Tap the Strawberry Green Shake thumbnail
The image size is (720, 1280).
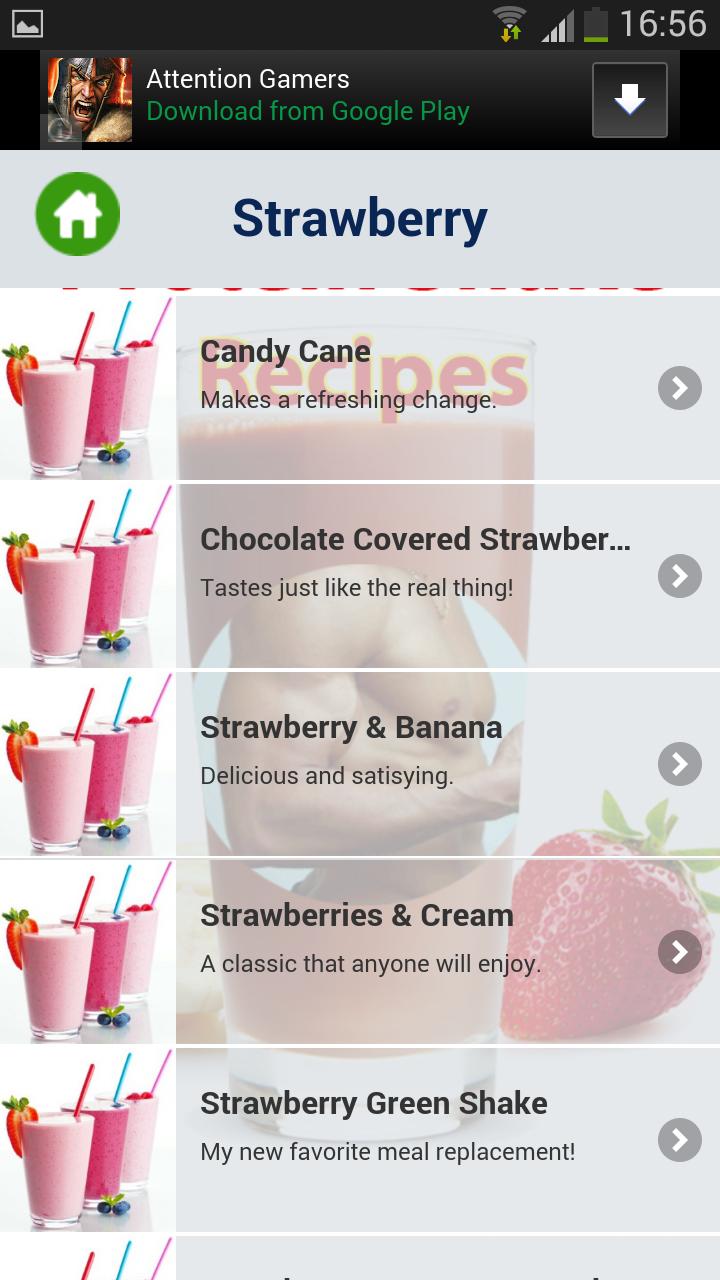click(87, 1140)
